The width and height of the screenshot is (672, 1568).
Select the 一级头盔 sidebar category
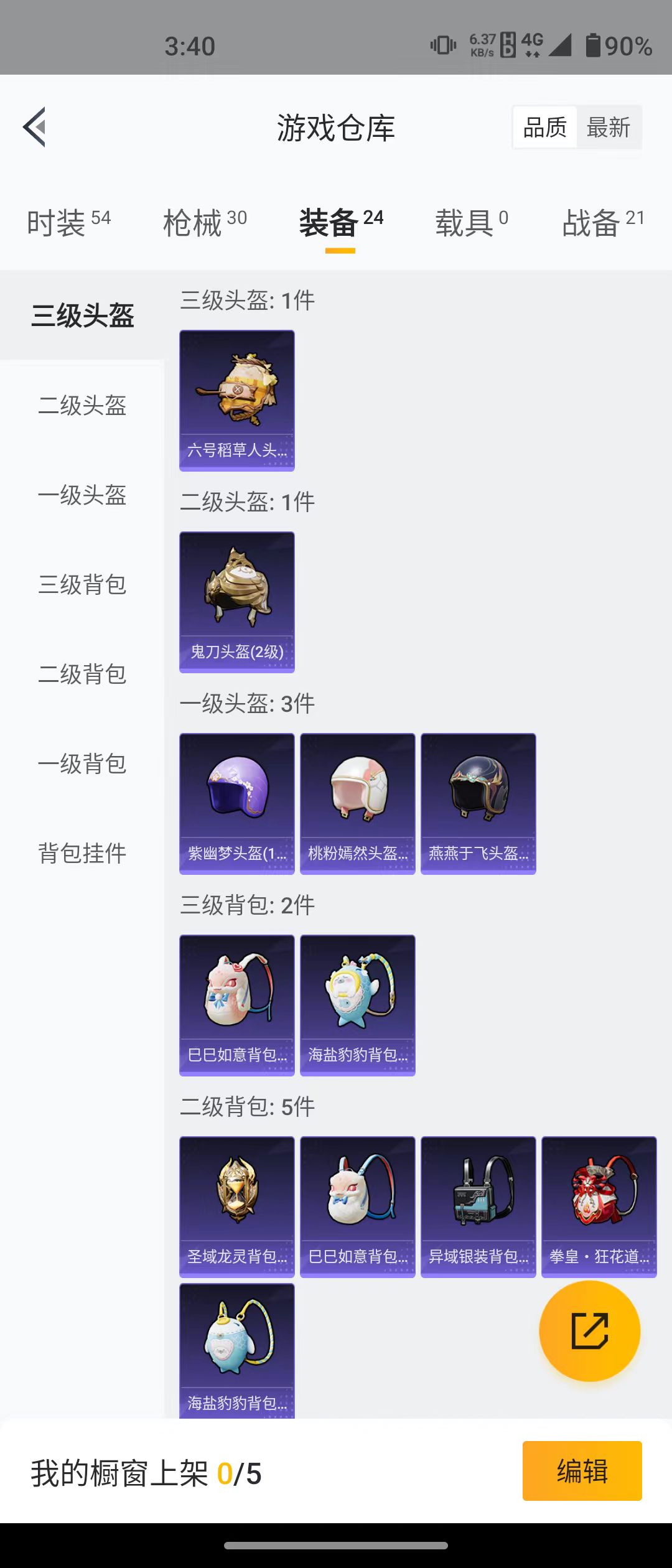pos(82,495)
